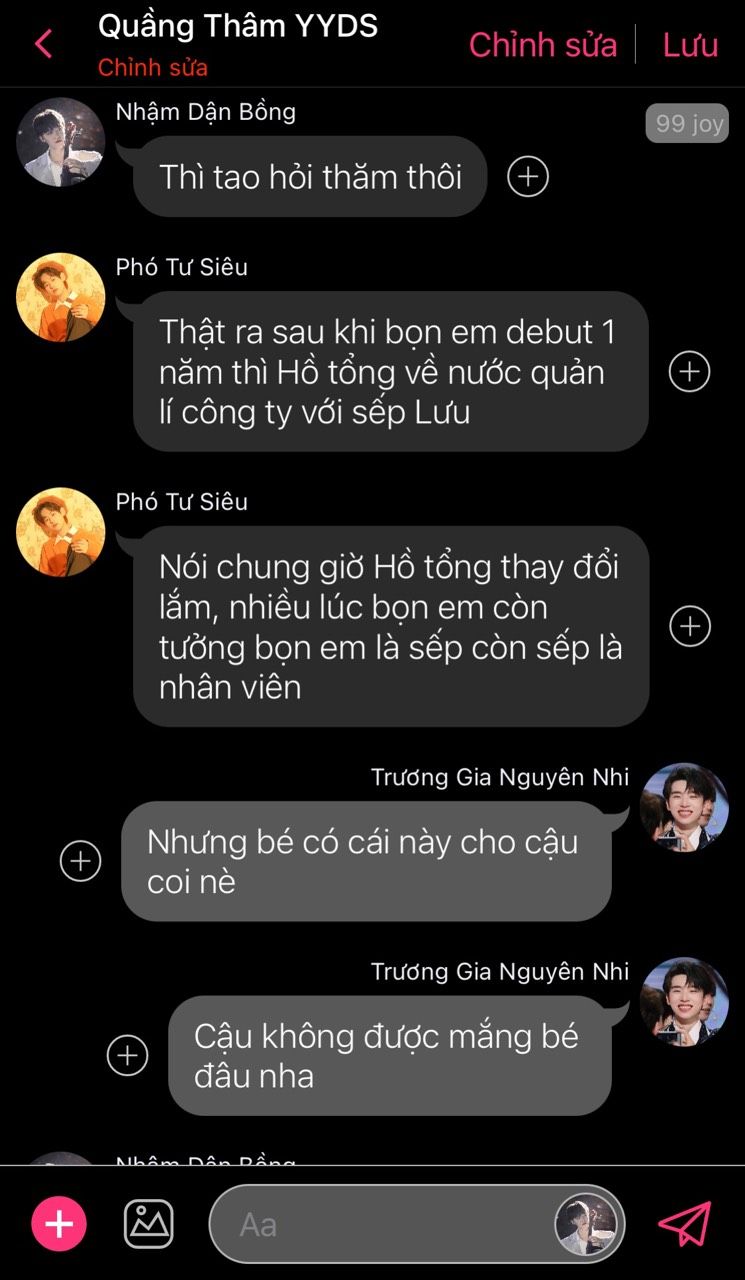The height and width of the screenshot is (1280, 745).
Task: Tap Lưu to save the chat
Action: tap(690, 44)
